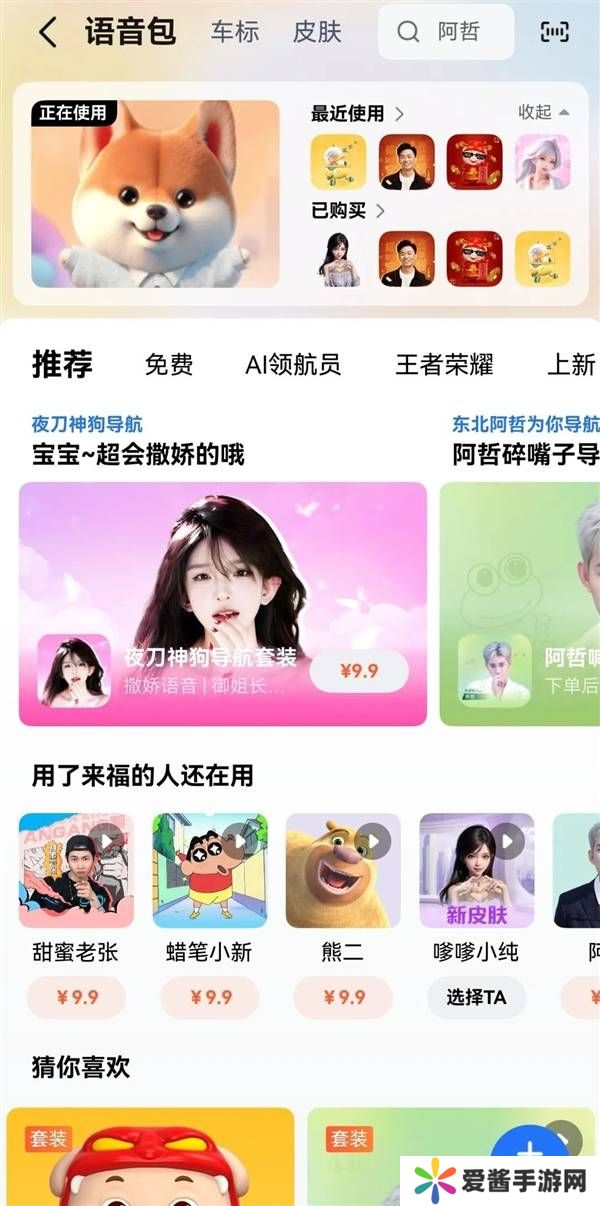Buy 熊二 voice for ¥9.9
Image resolution: width=600 pixels, height=1206 pixels.
click(343, 997)
